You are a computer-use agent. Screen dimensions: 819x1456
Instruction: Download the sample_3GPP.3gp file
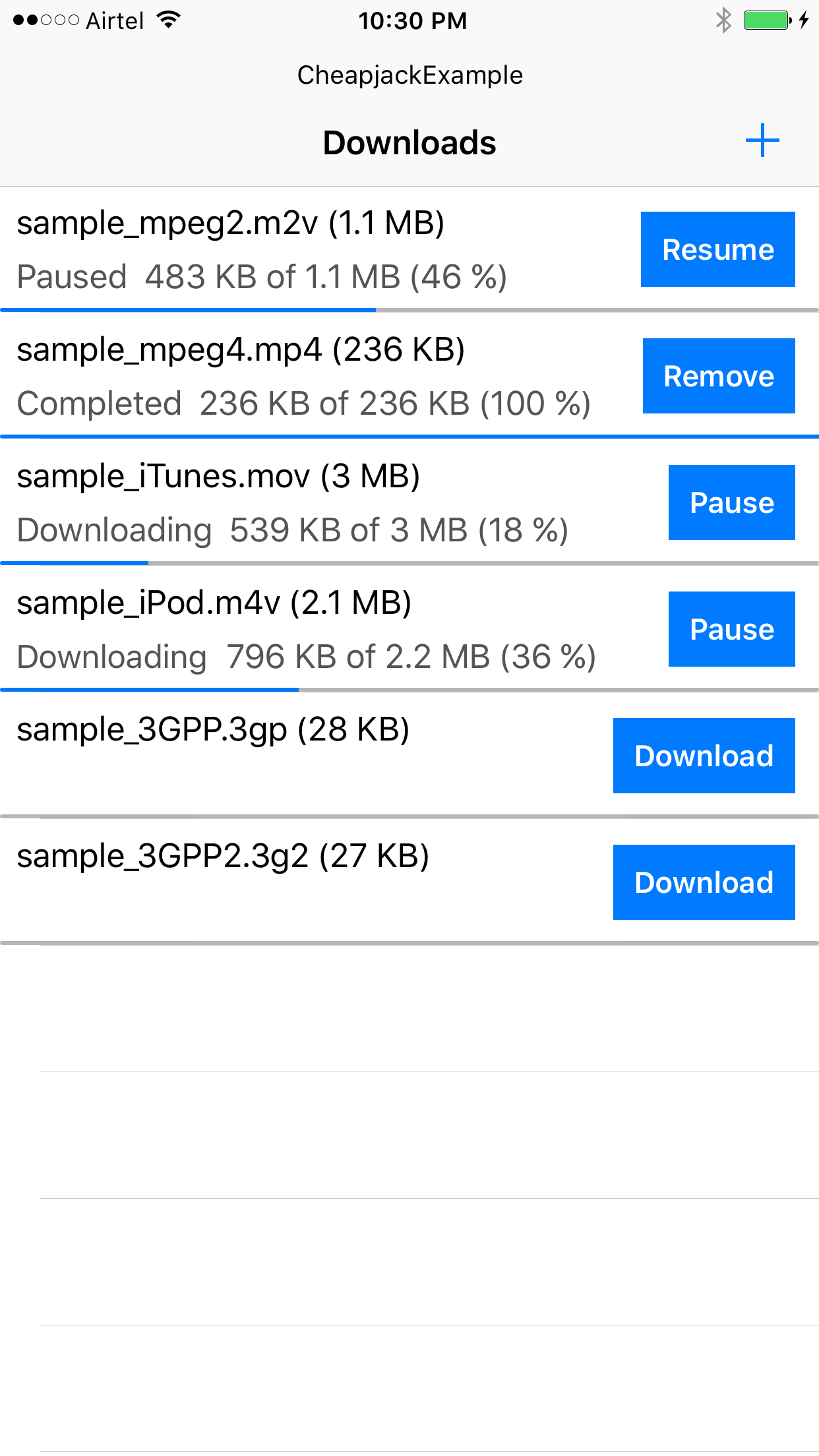[x=704, y=756]
